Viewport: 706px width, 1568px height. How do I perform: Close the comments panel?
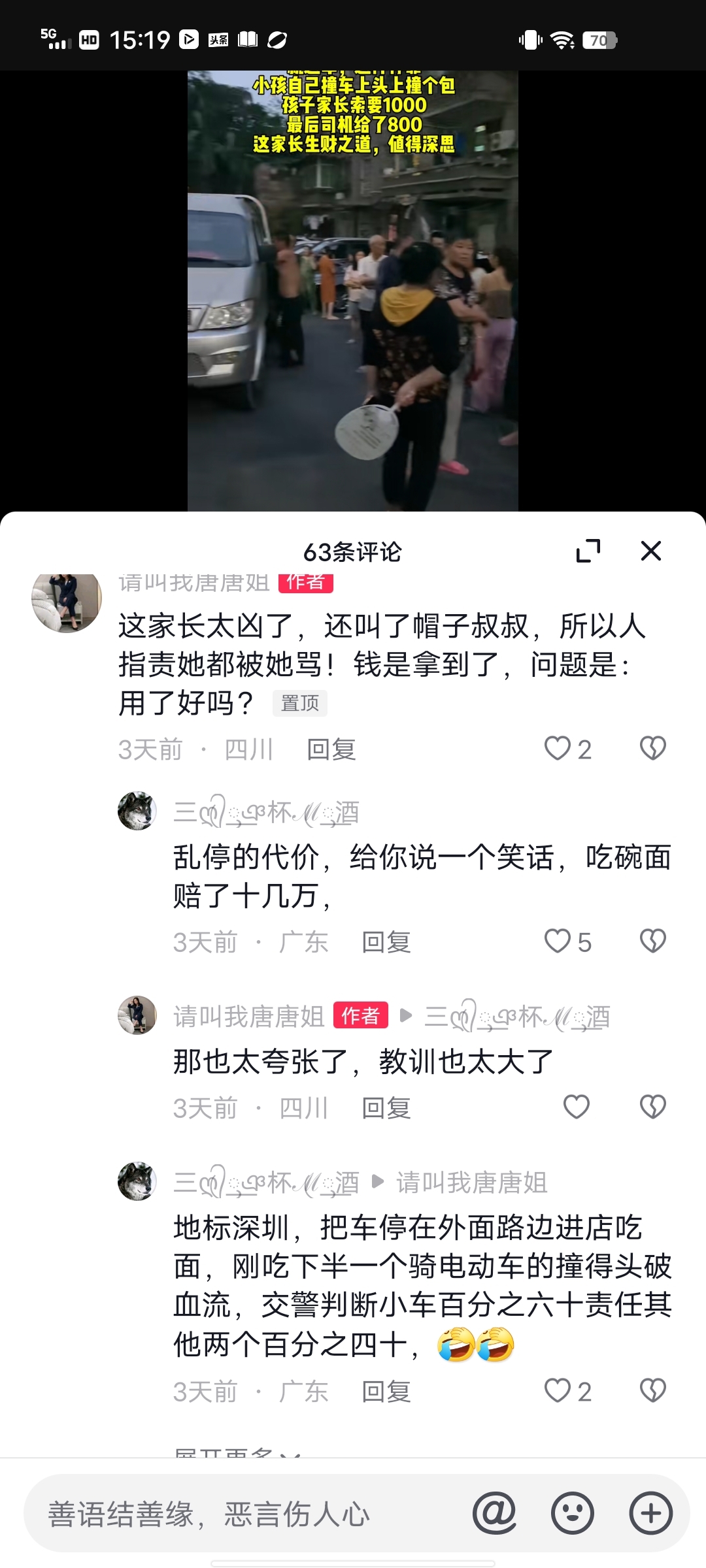[x=651, y=551]
